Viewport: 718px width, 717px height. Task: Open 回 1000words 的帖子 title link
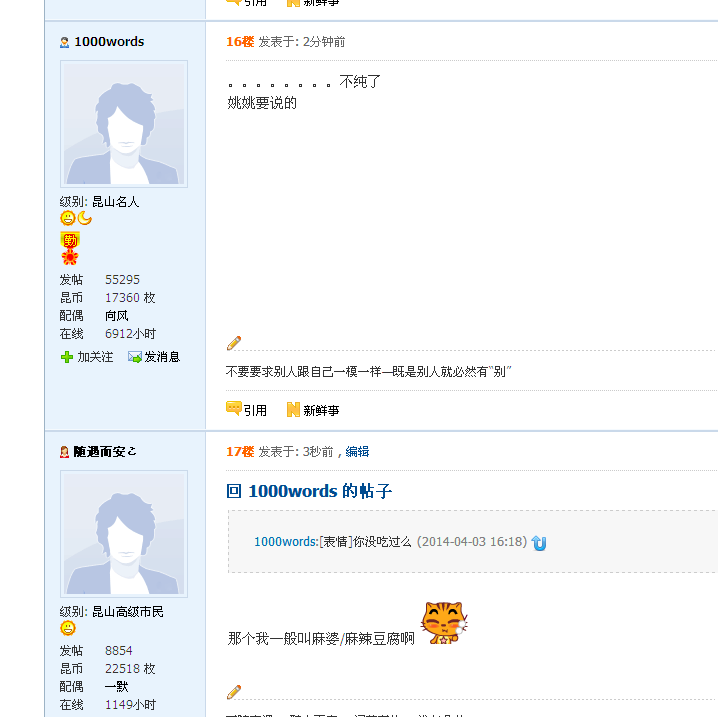pyautogui.click(x=309, y=491)
